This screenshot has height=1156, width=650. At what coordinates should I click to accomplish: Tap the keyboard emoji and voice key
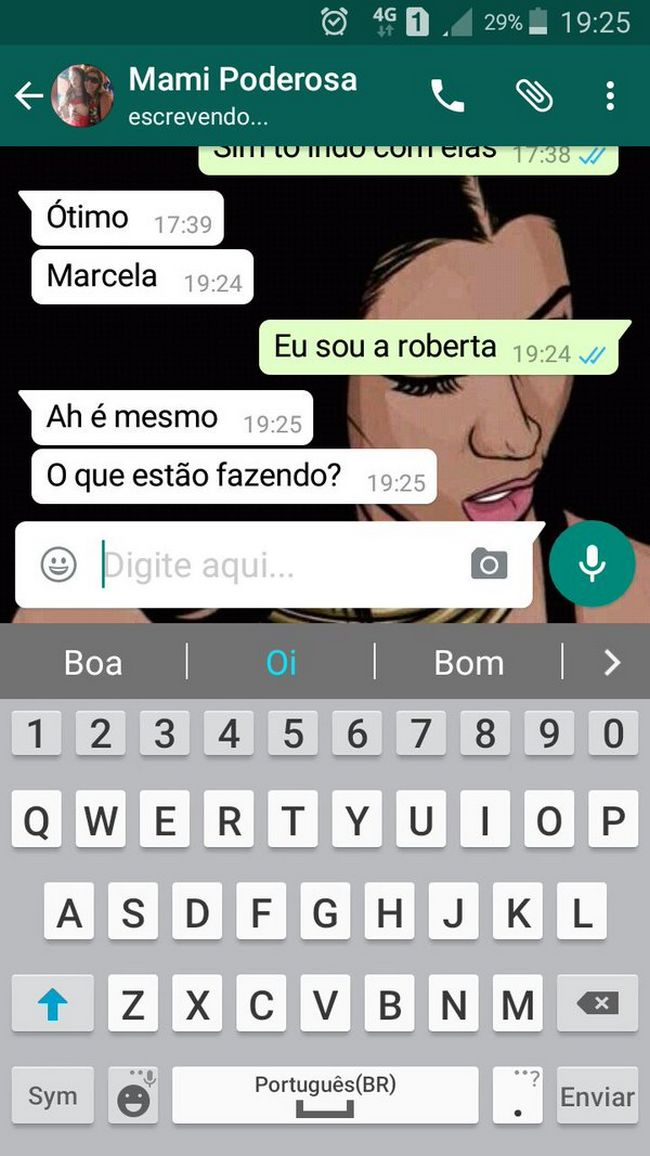[133, 1096]
